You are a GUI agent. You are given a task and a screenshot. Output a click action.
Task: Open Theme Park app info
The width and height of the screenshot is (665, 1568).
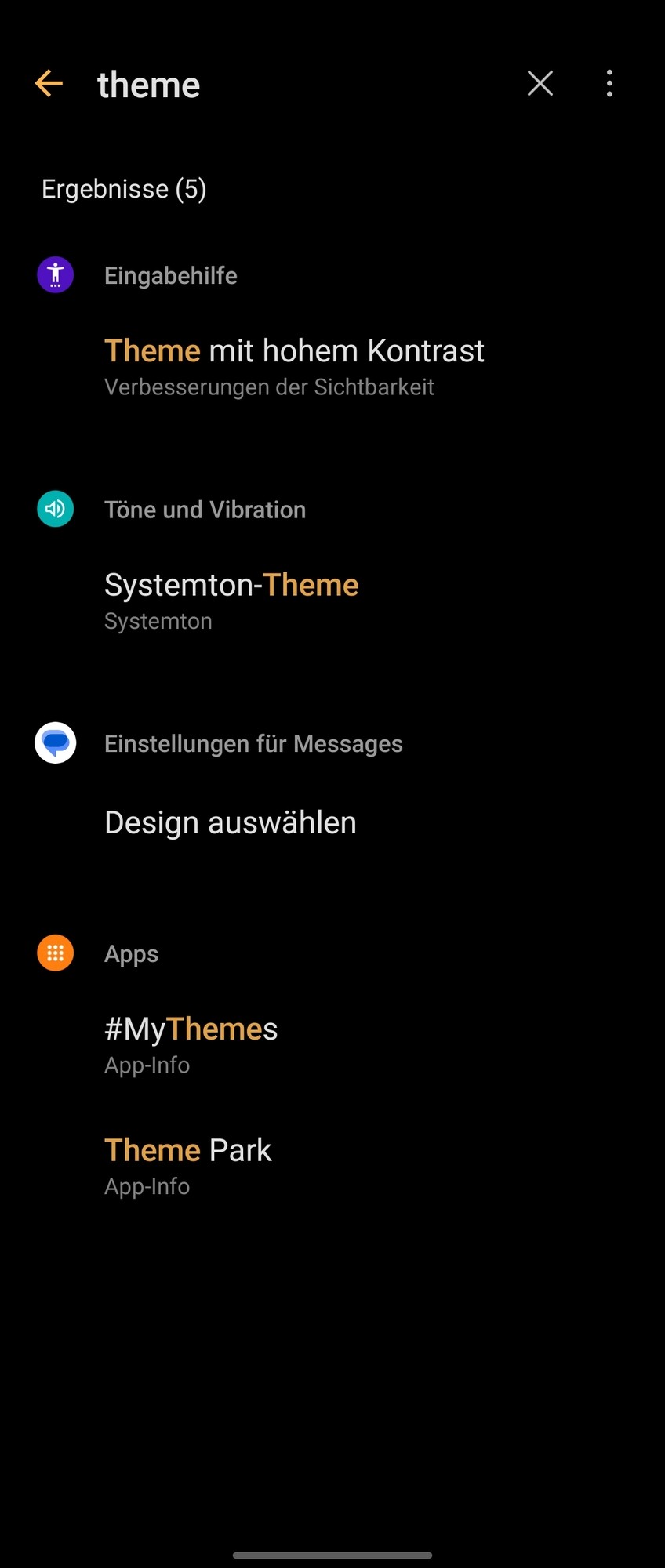(188, 1165)
